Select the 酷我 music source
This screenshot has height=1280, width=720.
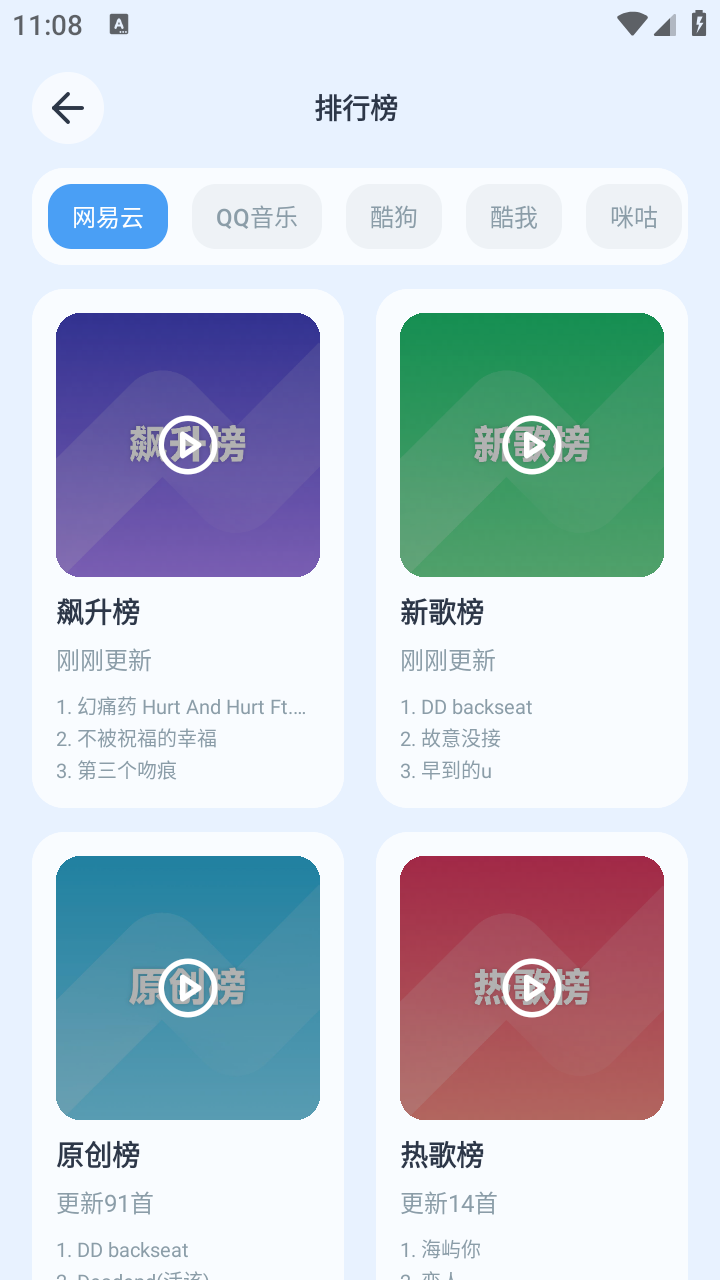(x=513, y=216)
